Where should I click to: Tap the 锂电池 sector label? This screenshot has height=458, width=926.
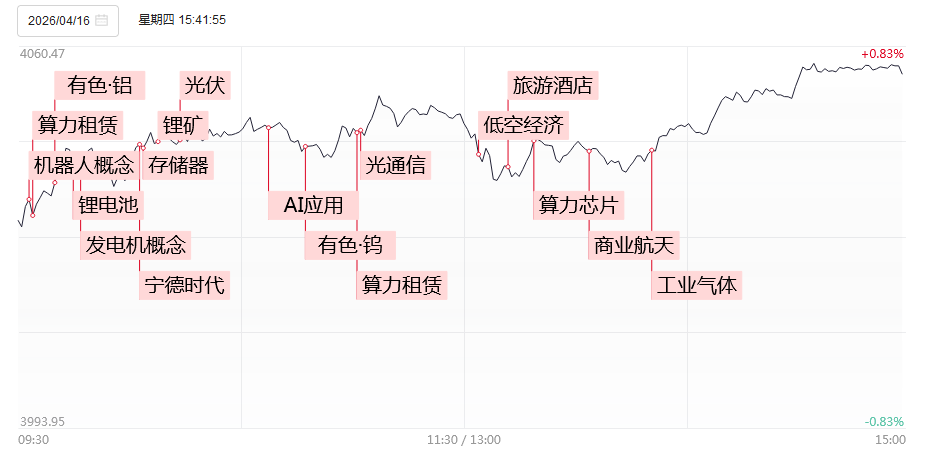pos(108,205)
